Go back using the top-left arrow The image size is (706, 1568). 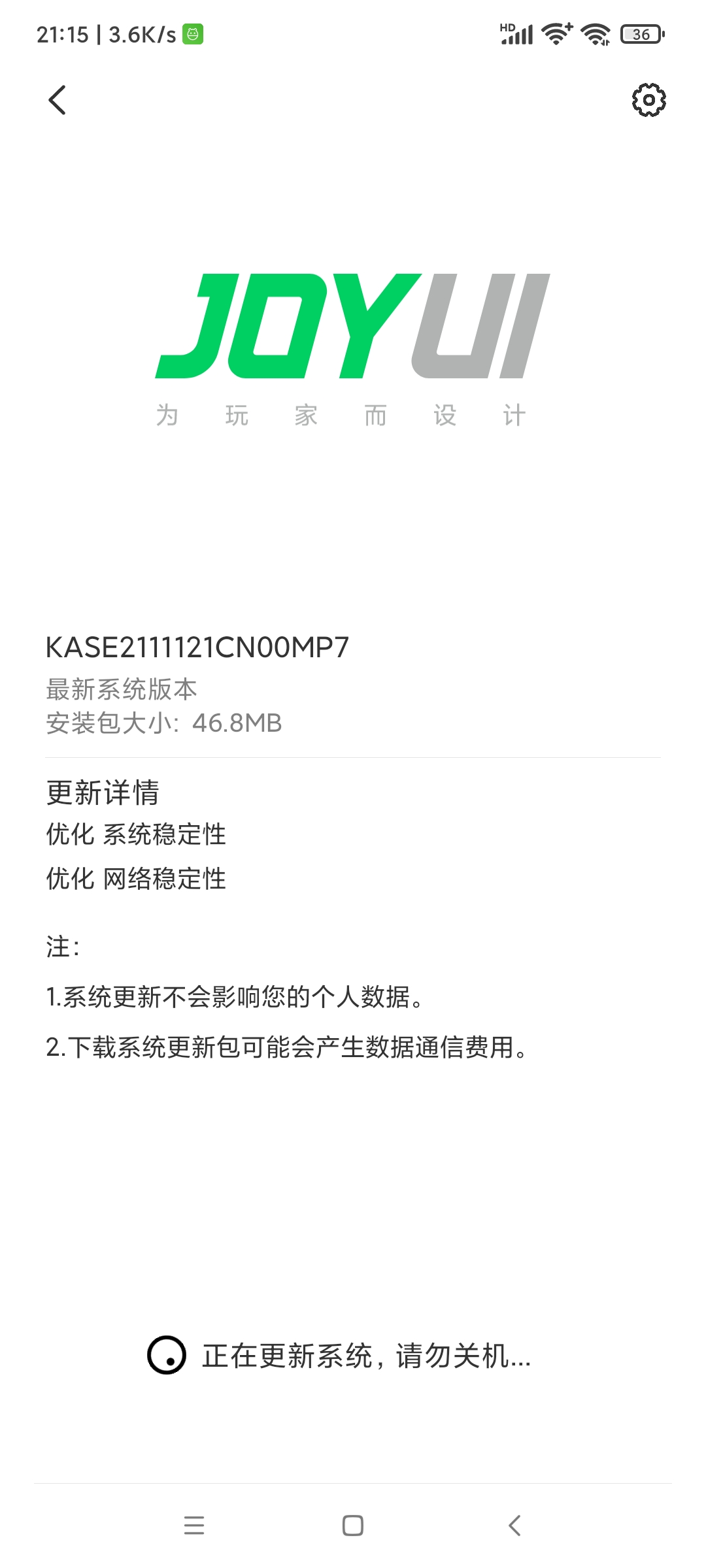click(x=58, y=100)
